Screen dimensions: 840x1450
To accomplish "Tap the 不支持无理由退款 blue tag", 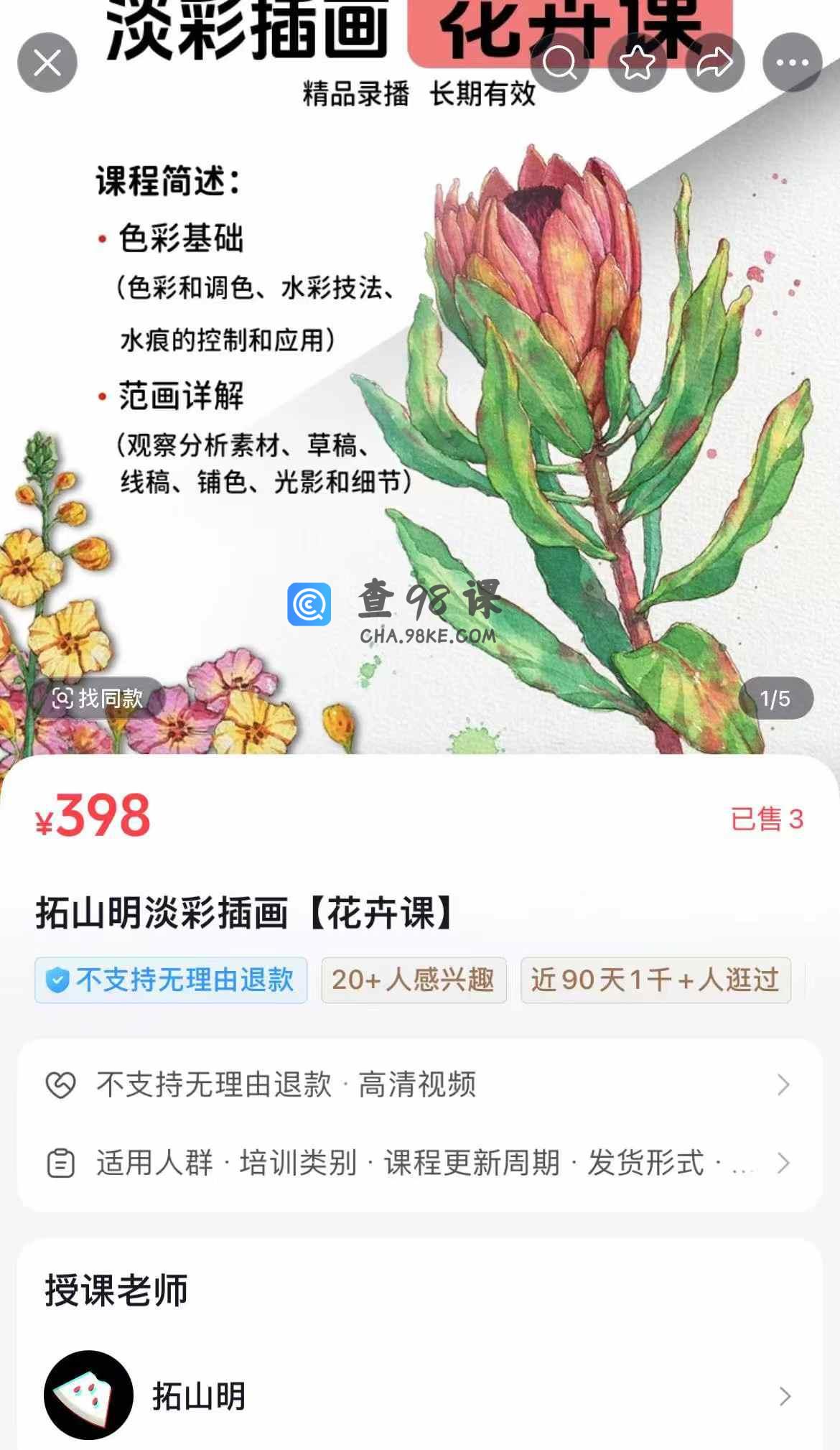I will click(171, 980).
